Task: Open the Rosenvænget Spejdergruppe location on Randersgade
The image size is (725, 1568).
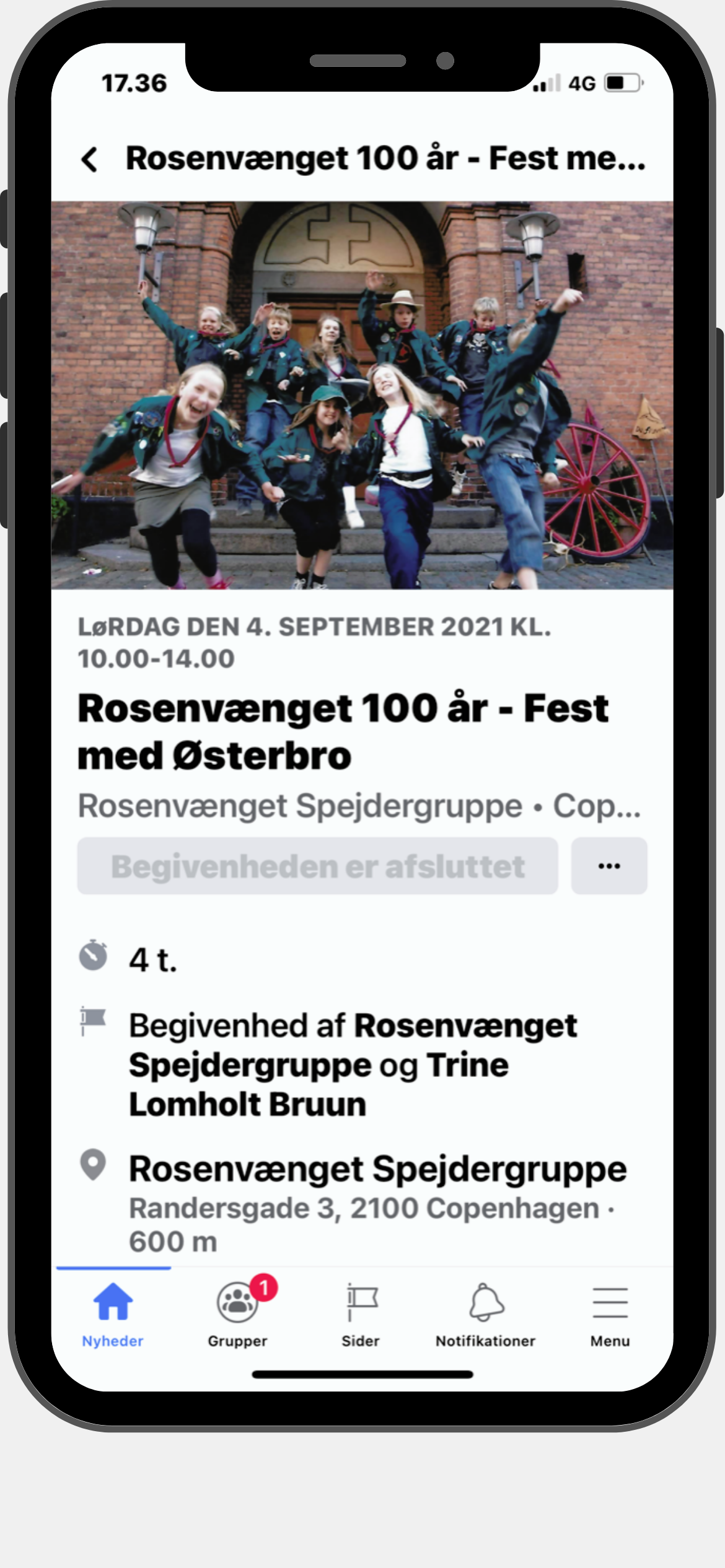Action: [x=377, y=1169]
